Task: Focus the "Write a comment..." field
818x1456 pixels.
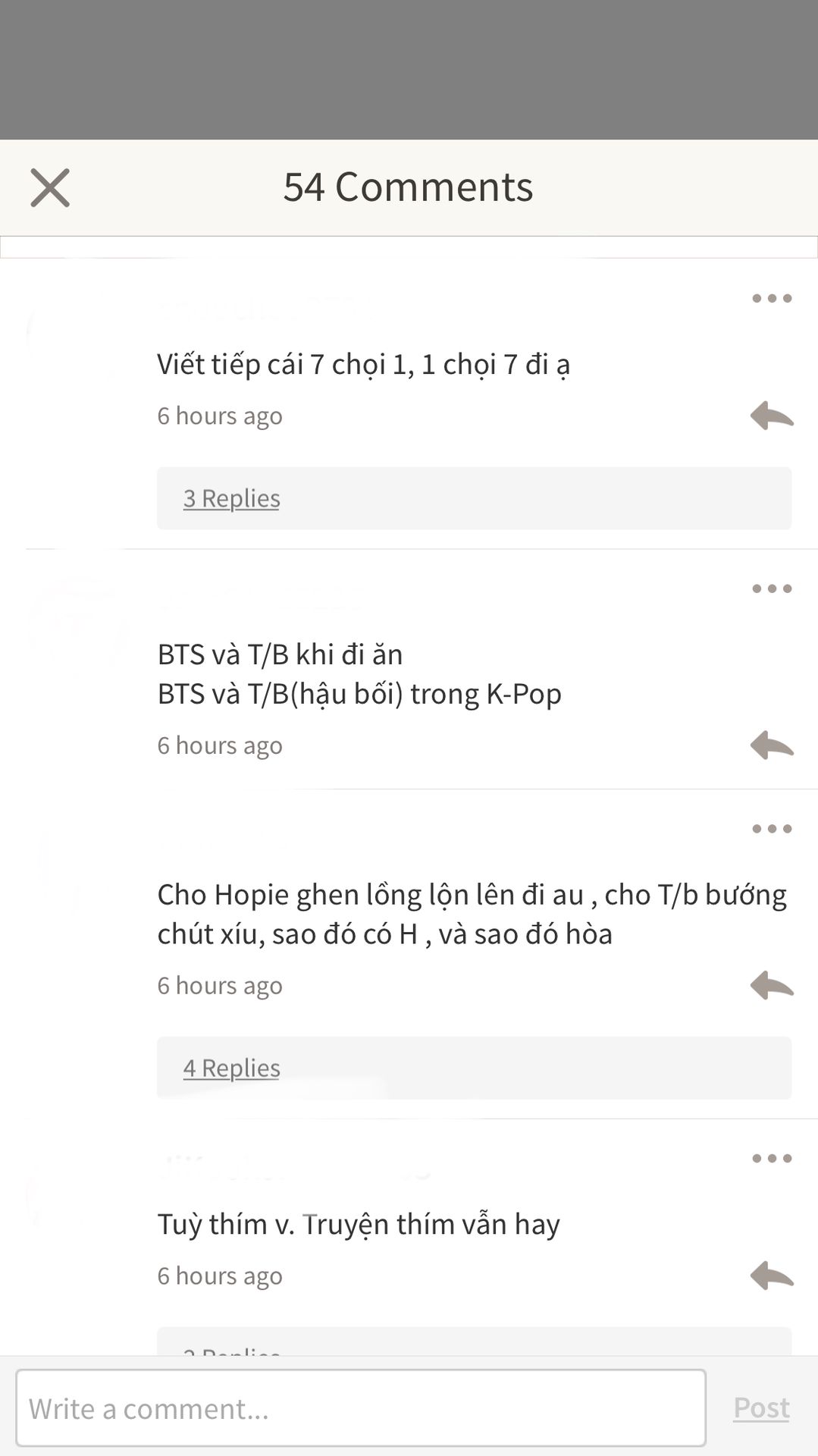Action: [x=361, y=1408]
